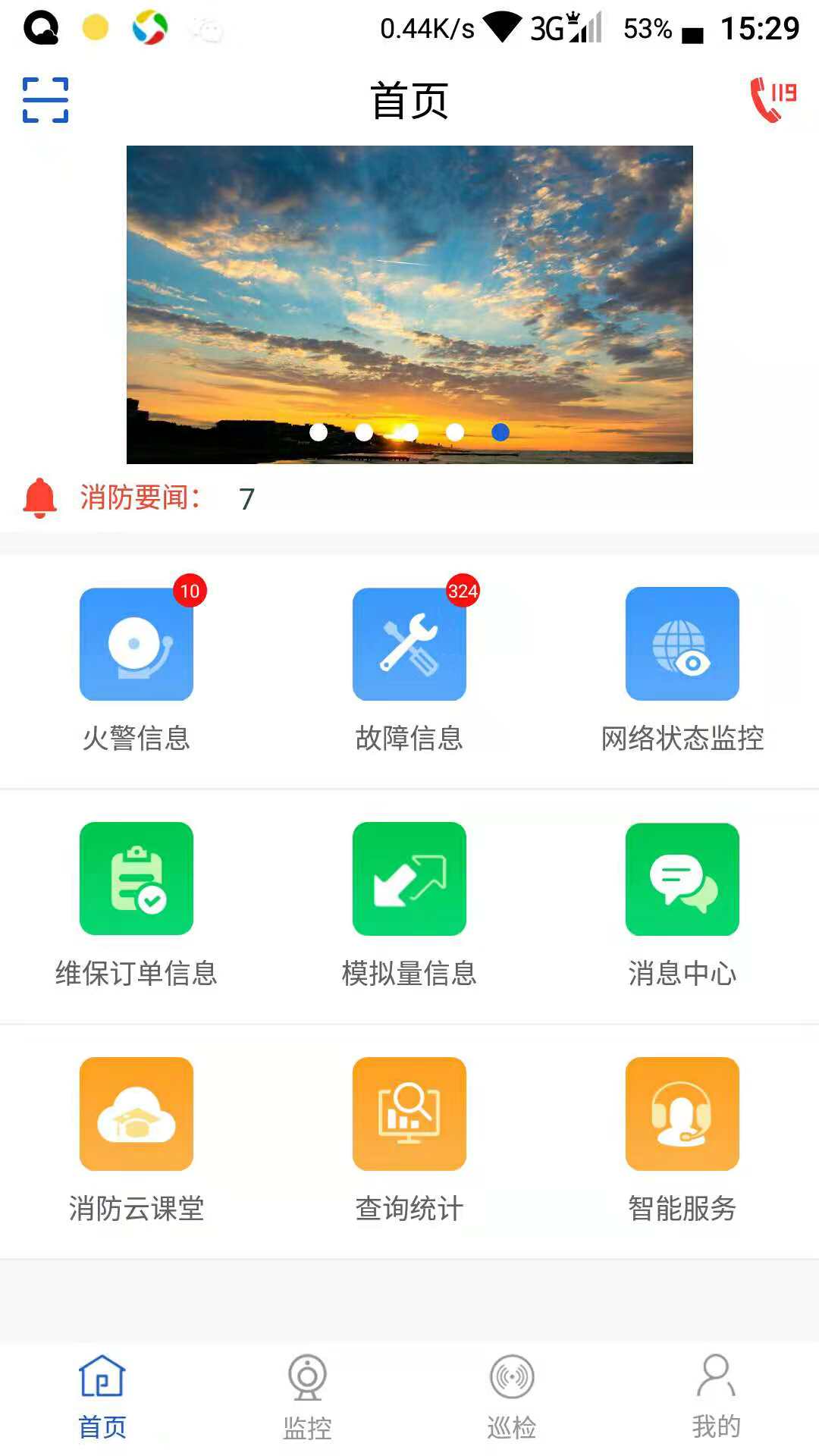Switch to the 监控 tab
This screenshot has height=1456, width=819.
[x=307, y=1397]
